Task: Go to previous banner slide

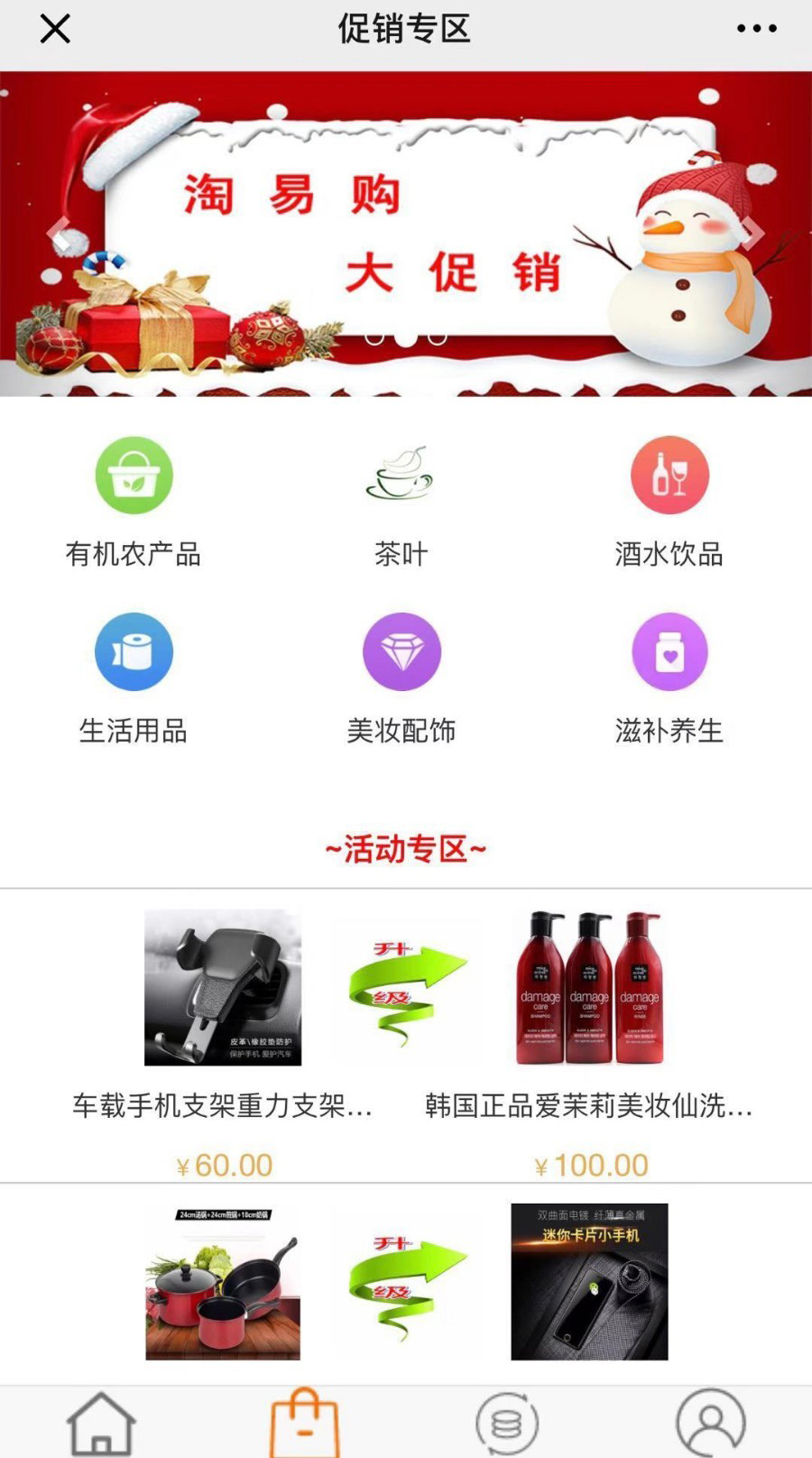Action: coord(60,234)
